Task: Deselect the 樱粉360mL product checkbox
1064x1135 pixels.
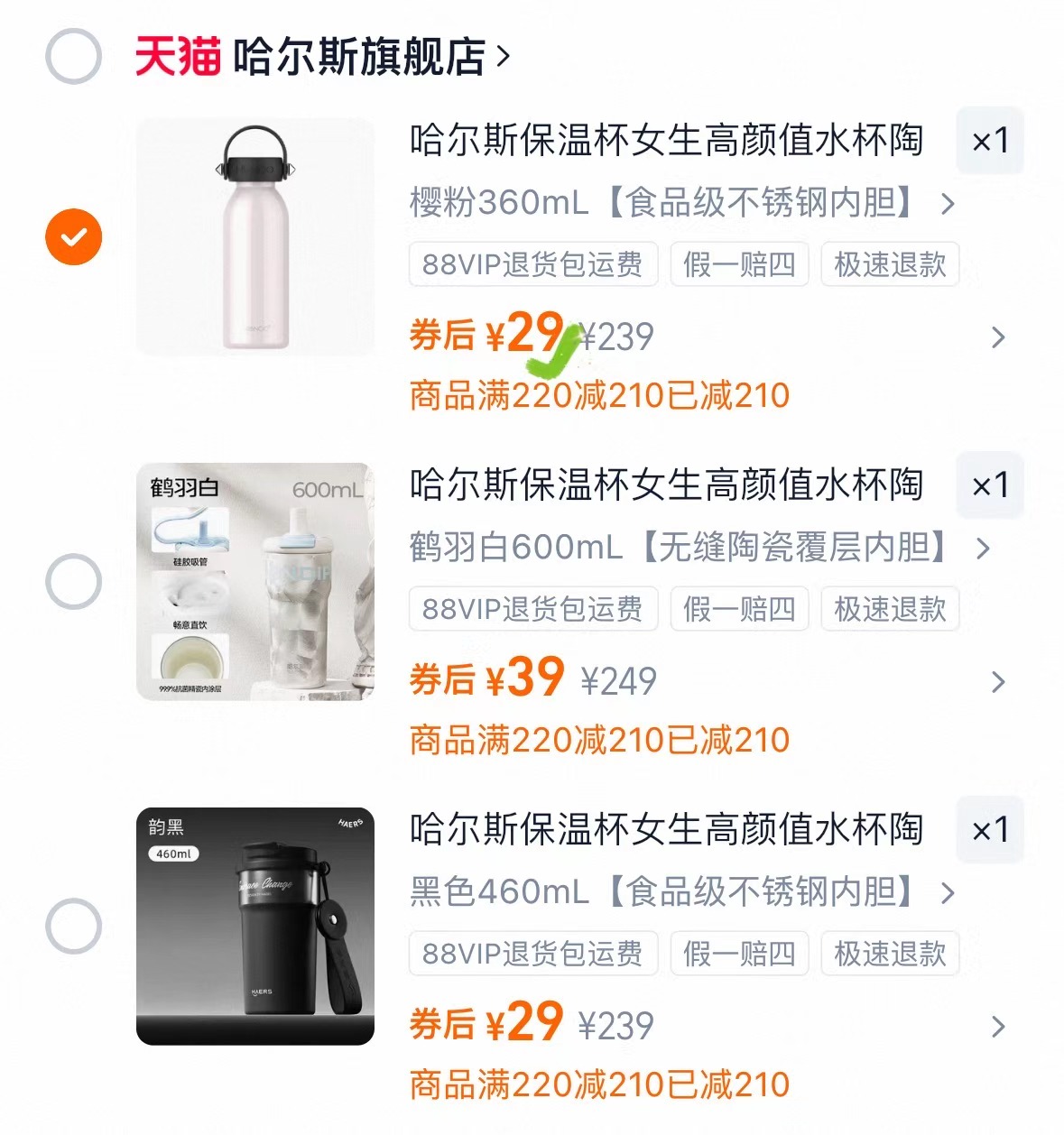Action: tap(72, 235)
